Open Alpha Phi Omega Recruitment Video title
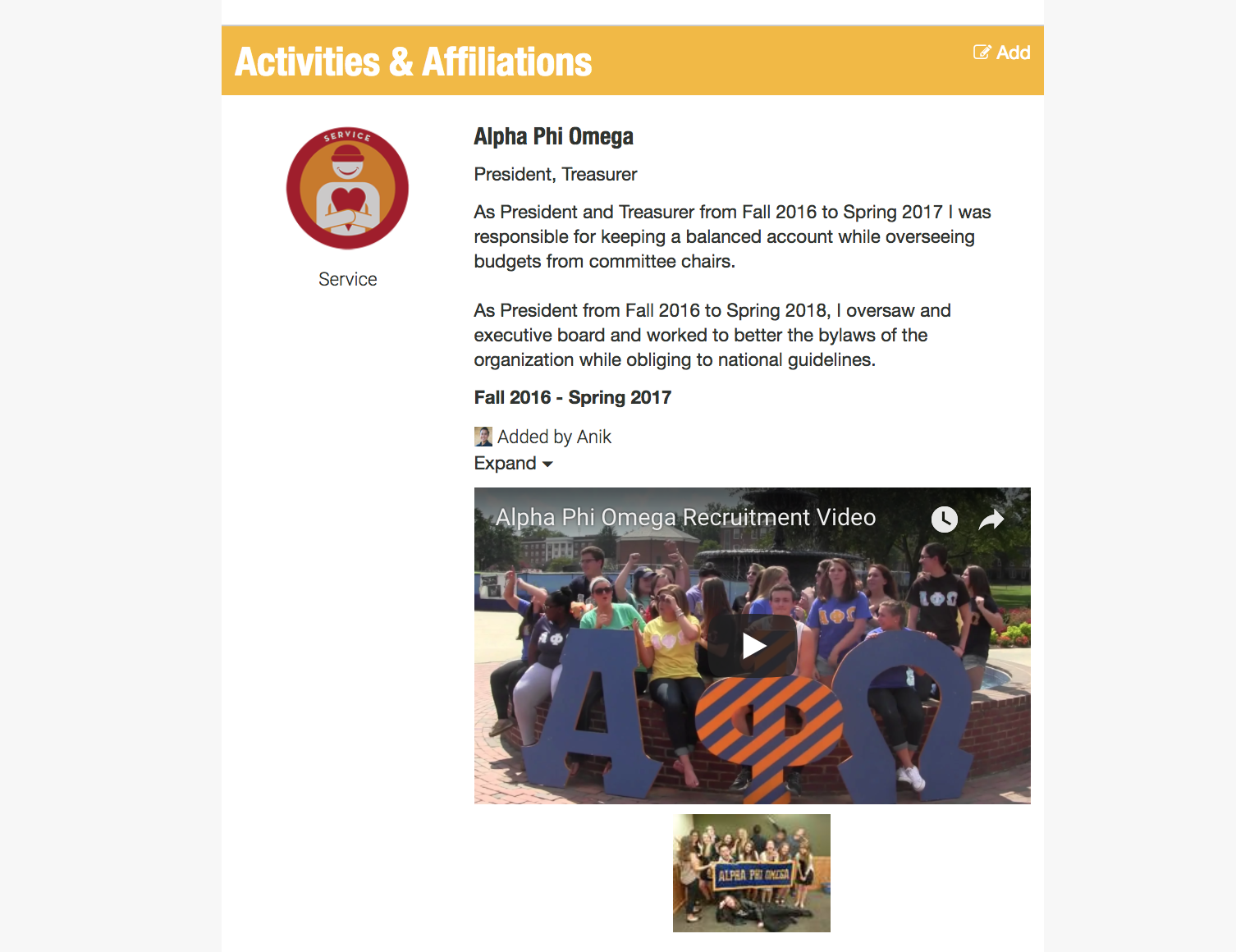The height and width of the screenshot is (952, 1236). pos(685,517)
